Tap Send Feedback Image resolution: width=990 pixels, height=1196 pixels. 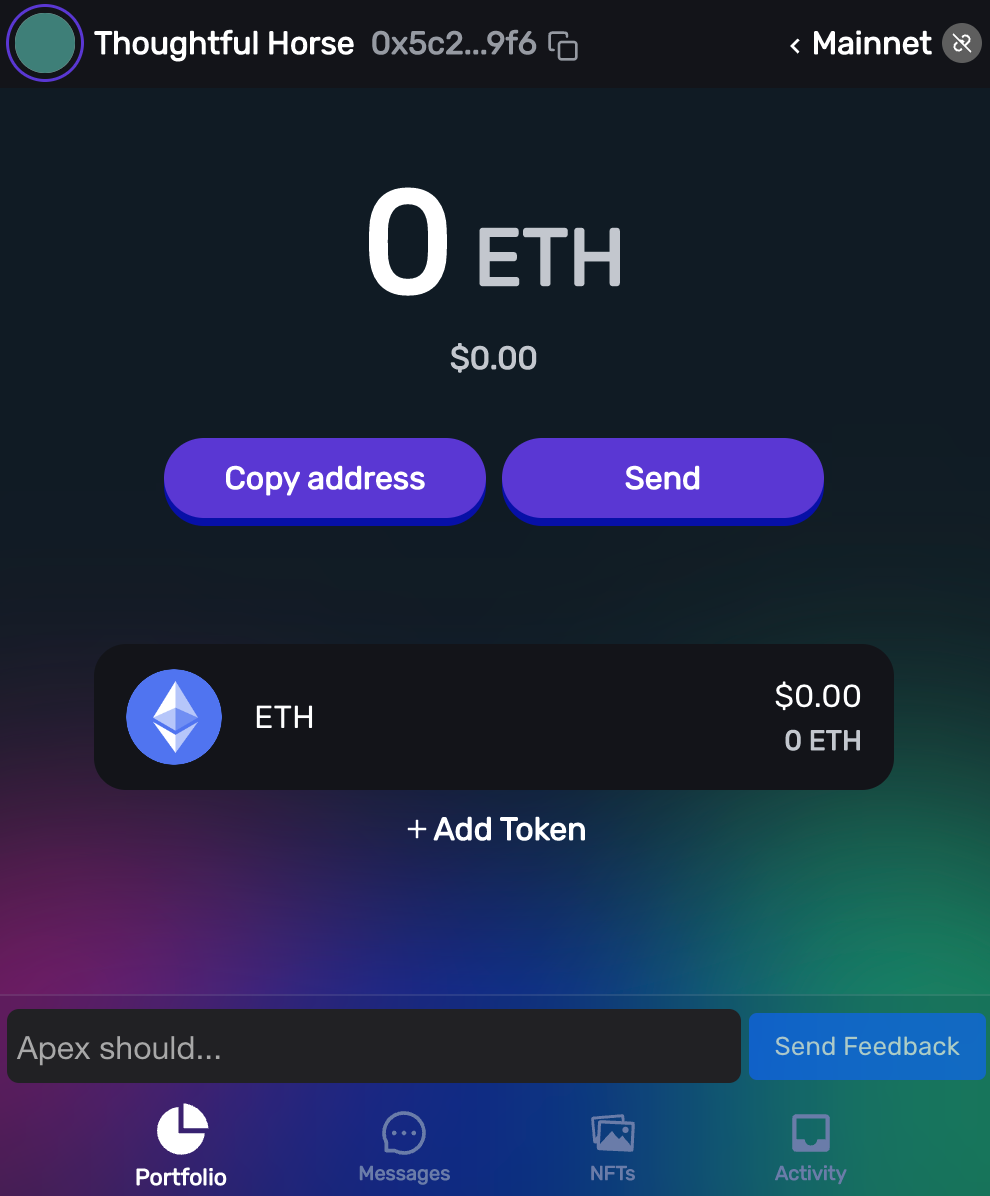coord(866,1047)
